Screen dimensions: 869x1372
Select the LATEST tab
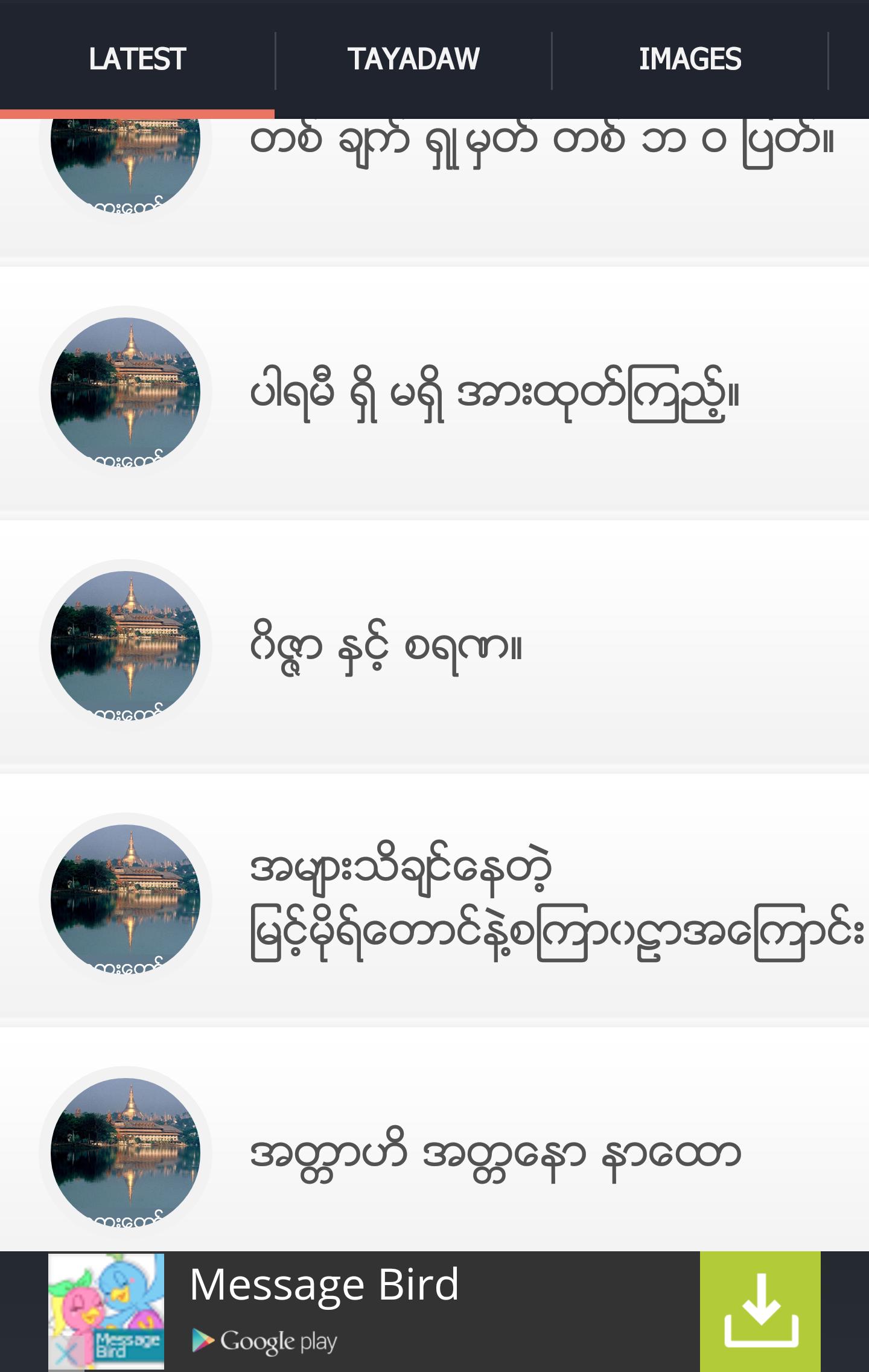tap(136, 58)
